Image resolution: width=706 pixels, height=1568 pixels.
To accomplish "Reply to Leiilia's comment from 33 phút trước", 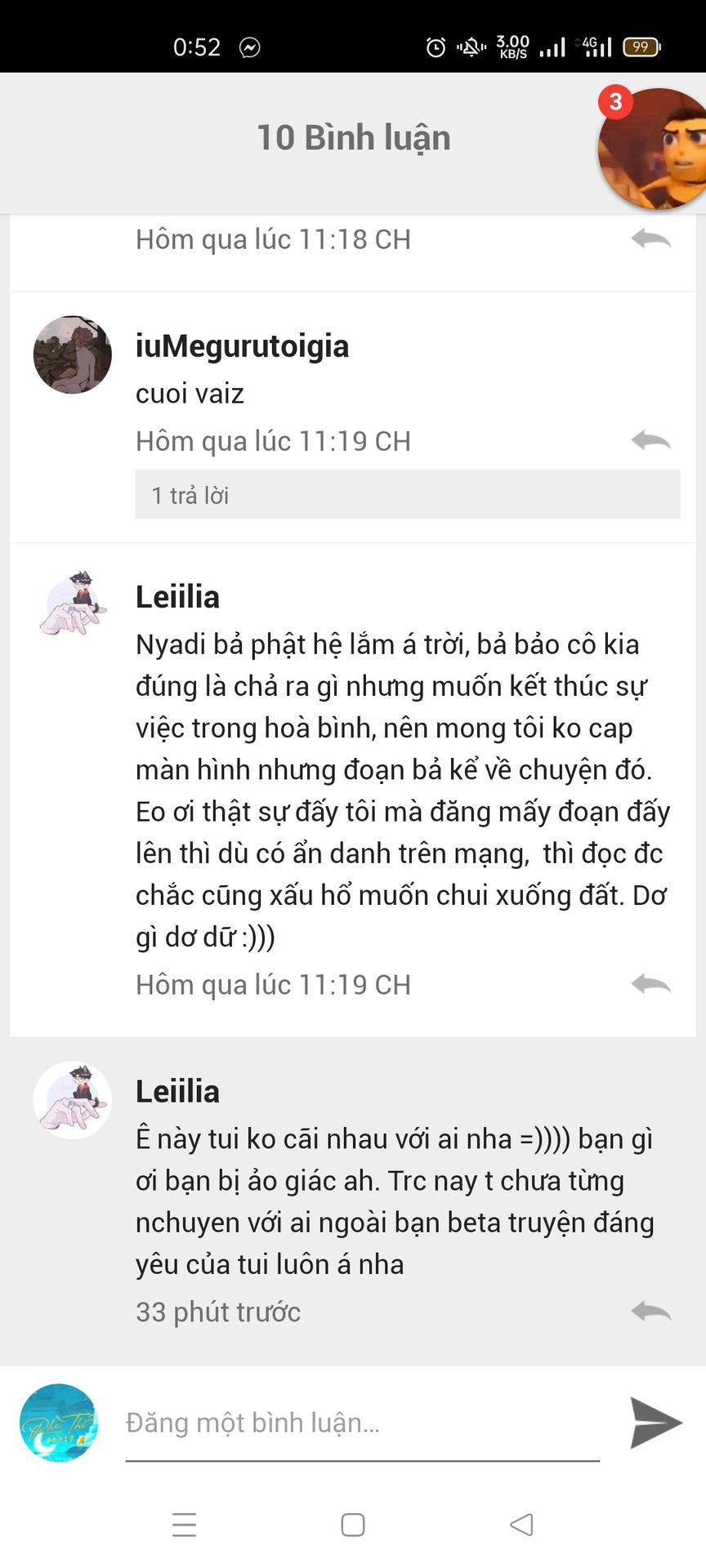I will tap(650, 1312).
